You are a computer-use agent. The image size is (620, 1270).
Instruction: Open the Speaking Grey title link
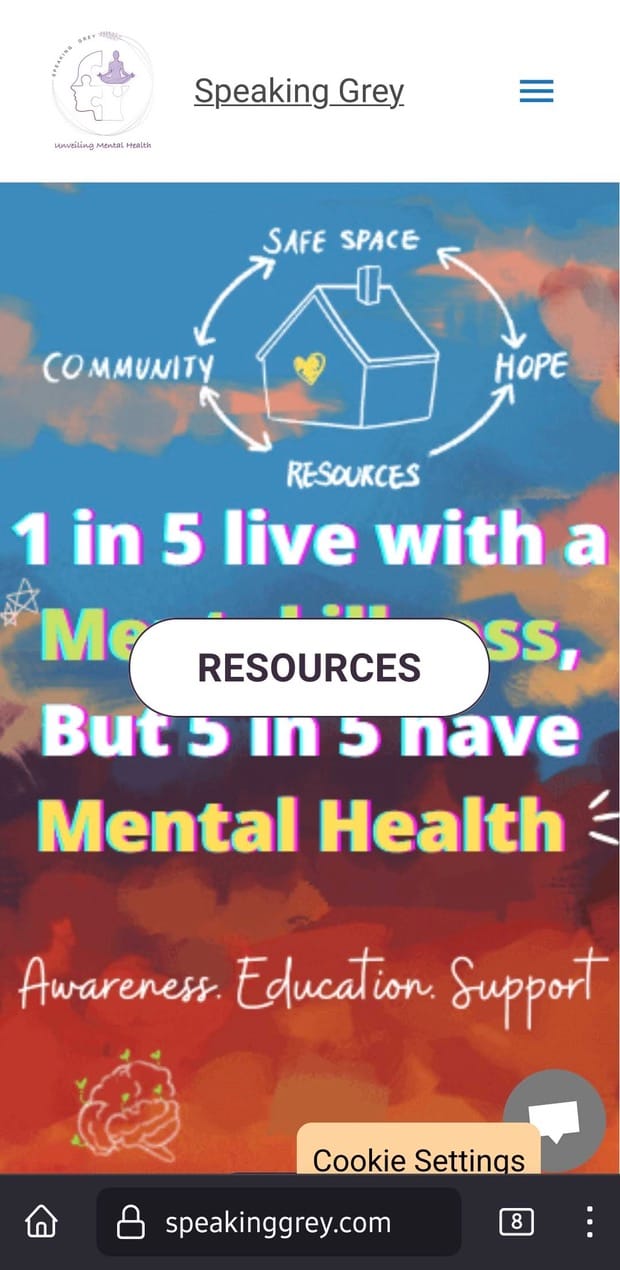(x=299, y=91)
